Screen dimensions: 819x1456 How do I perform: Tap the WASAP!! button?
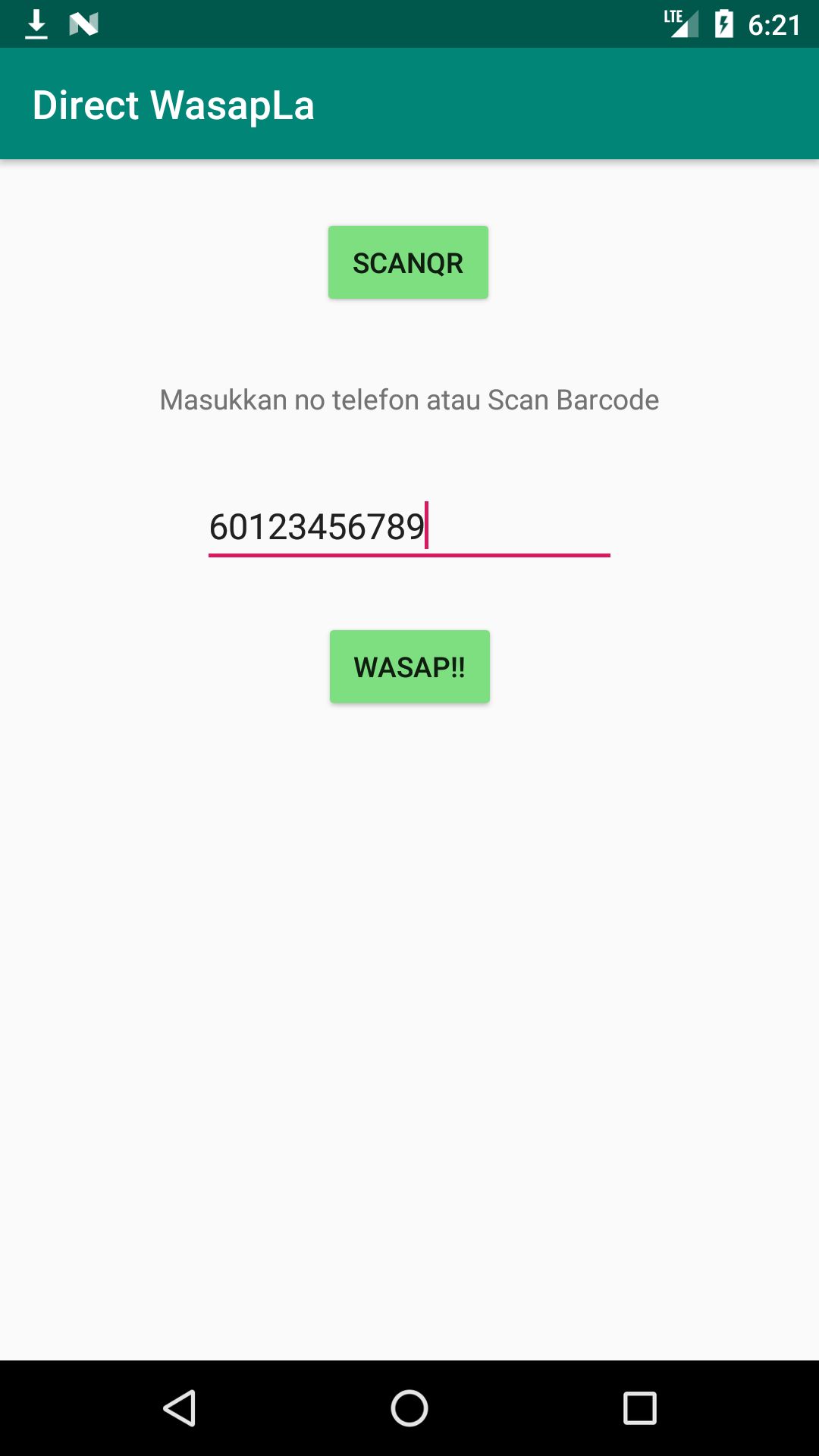[x=409, y=667]
